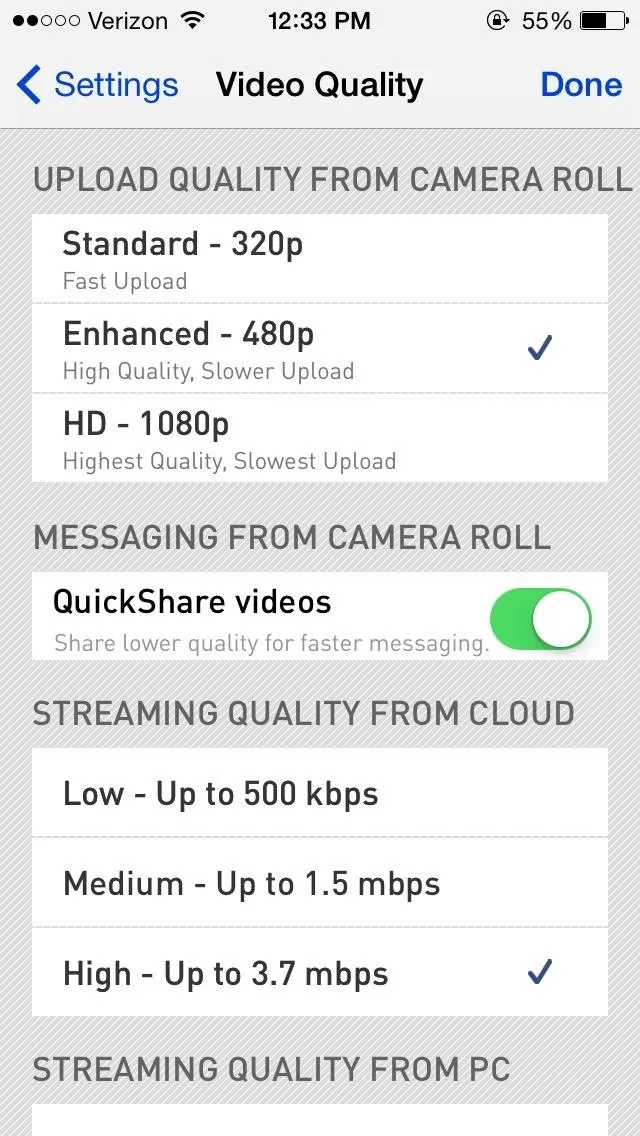Choose Medium - Up to 1.5 mbps streaming
The width and height of the screenshot is (640, 1136).
coord(320,882)
